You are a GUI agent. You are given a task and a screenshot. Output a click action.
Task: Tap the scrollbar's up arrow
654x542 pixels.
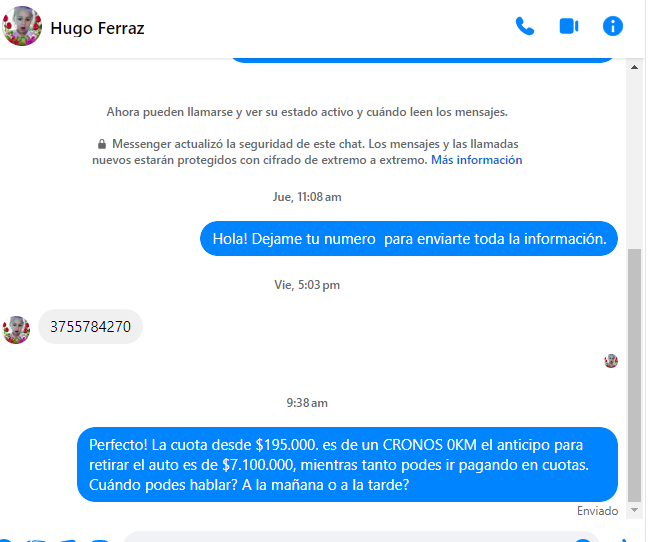(x=634, y=68)
